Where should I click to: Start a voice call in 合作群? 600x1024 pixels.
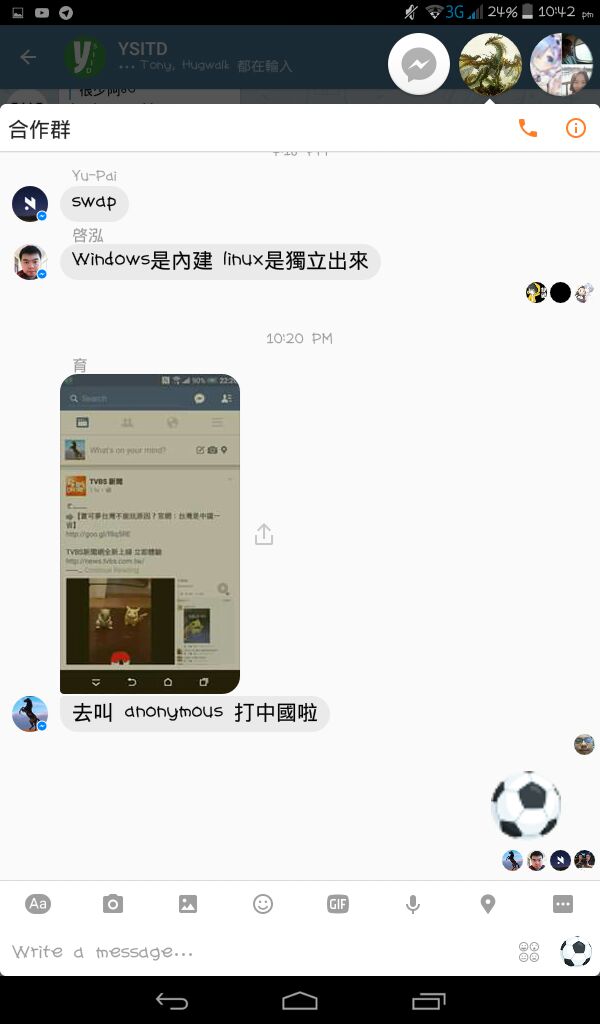tap(527, 129)
